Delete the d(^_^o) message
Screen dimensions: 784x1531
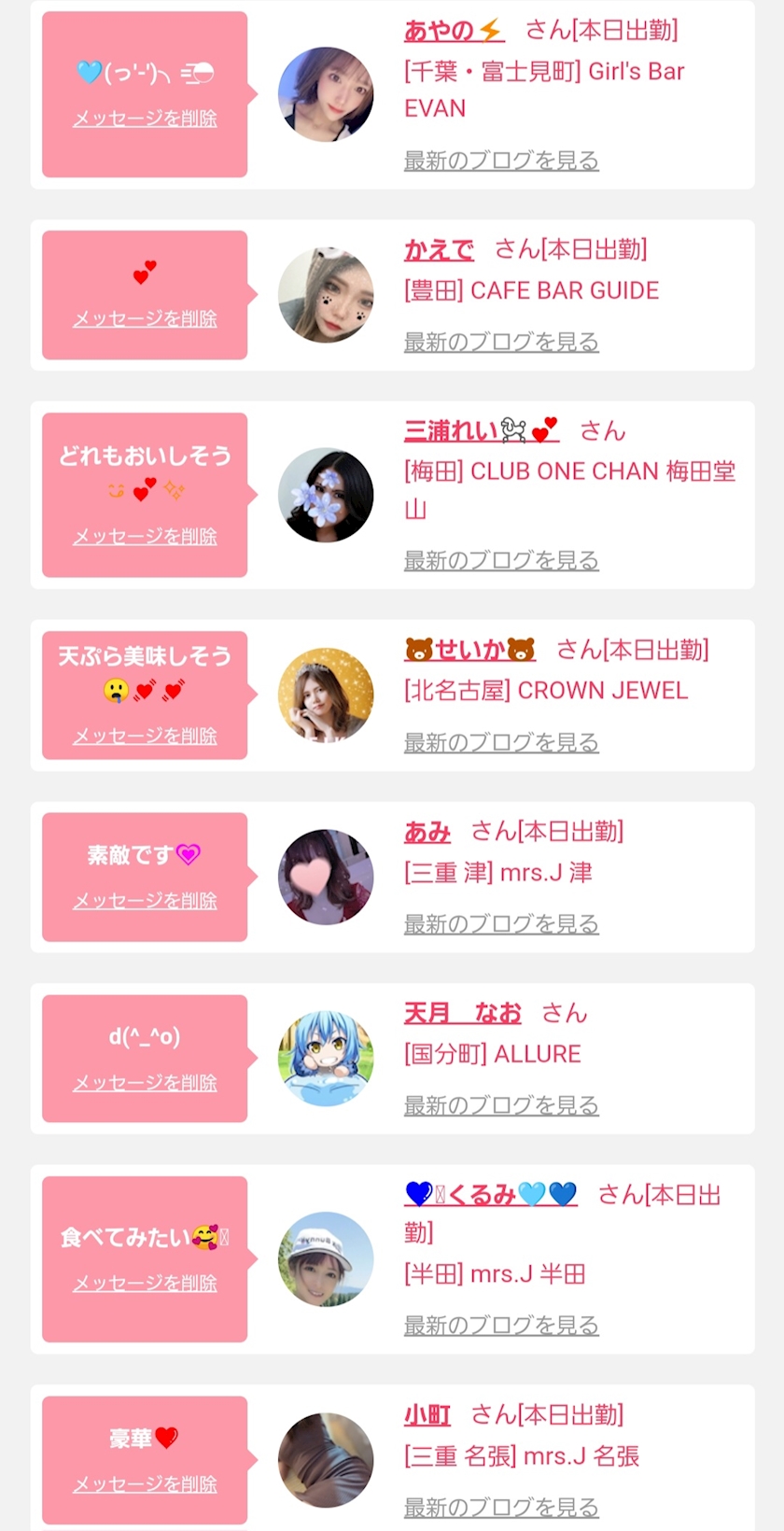click(x=145, y=1083)
